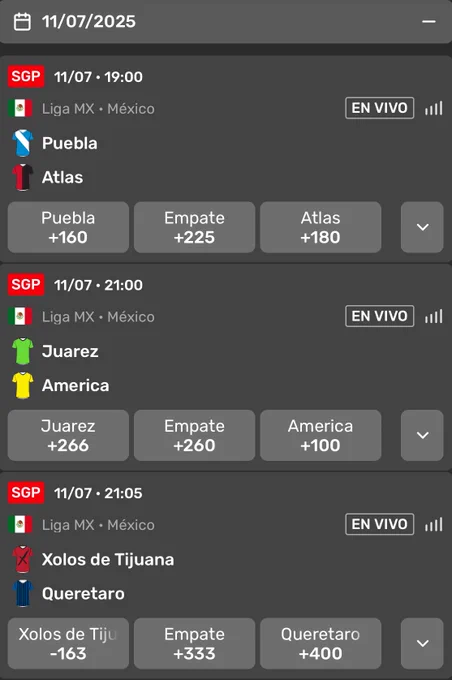Pick Atlas to win at +180
The image size is (452, 680).
pyautogui.click(x=321, y=227)
